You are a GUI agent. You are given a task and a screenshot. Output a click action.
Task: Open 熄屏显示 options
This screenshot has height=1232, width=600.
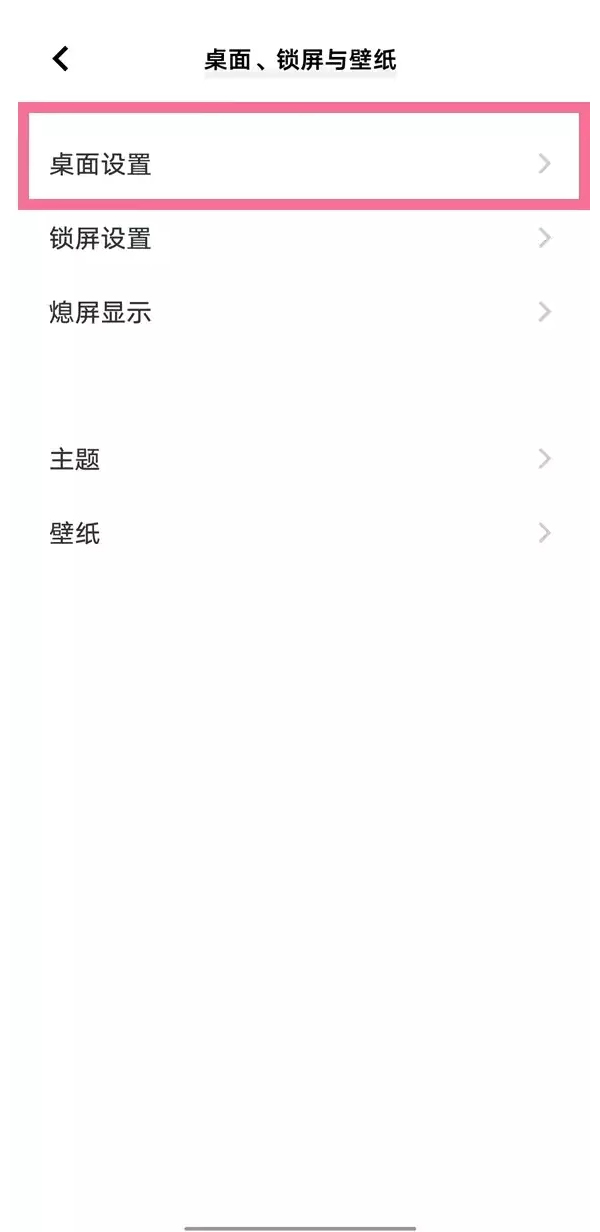click(x=300, y=312)
